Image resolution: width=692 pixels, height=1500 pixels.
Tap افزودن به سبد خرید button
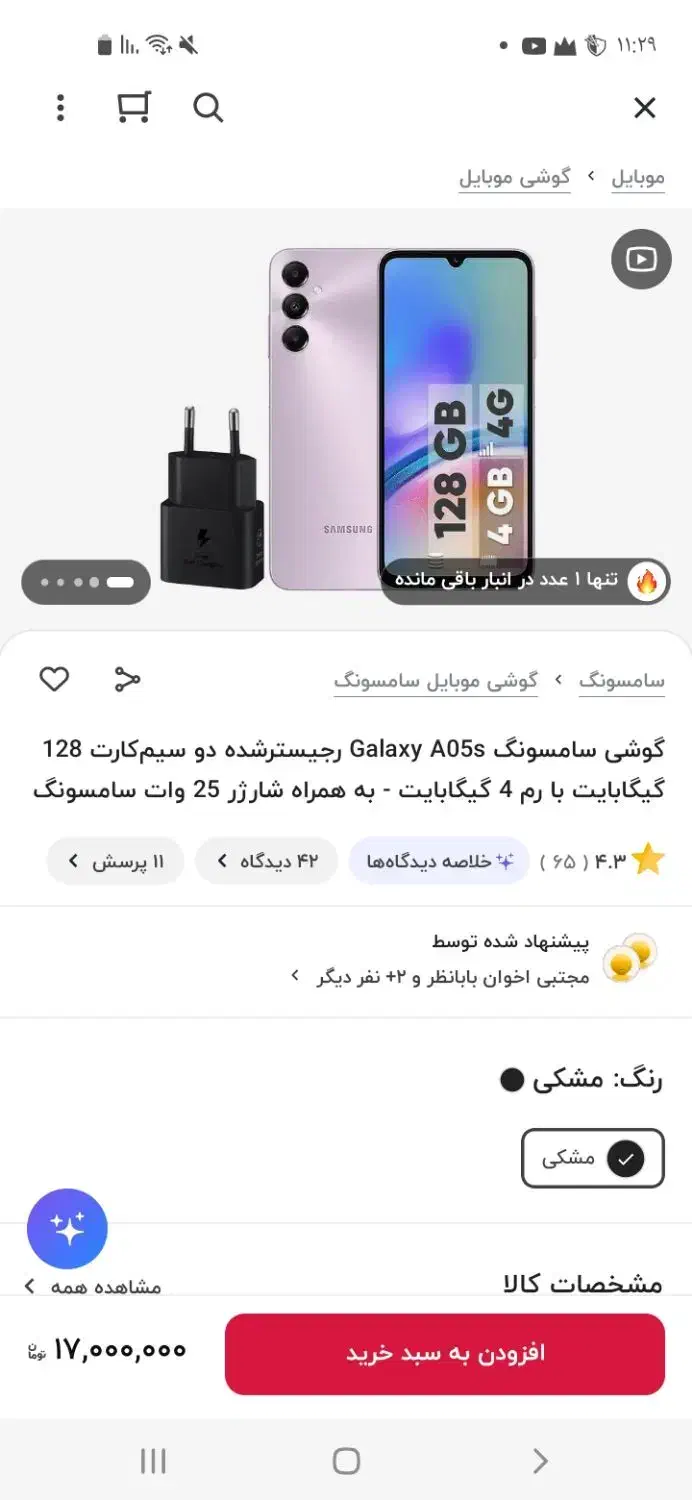tap(444, 1354)
